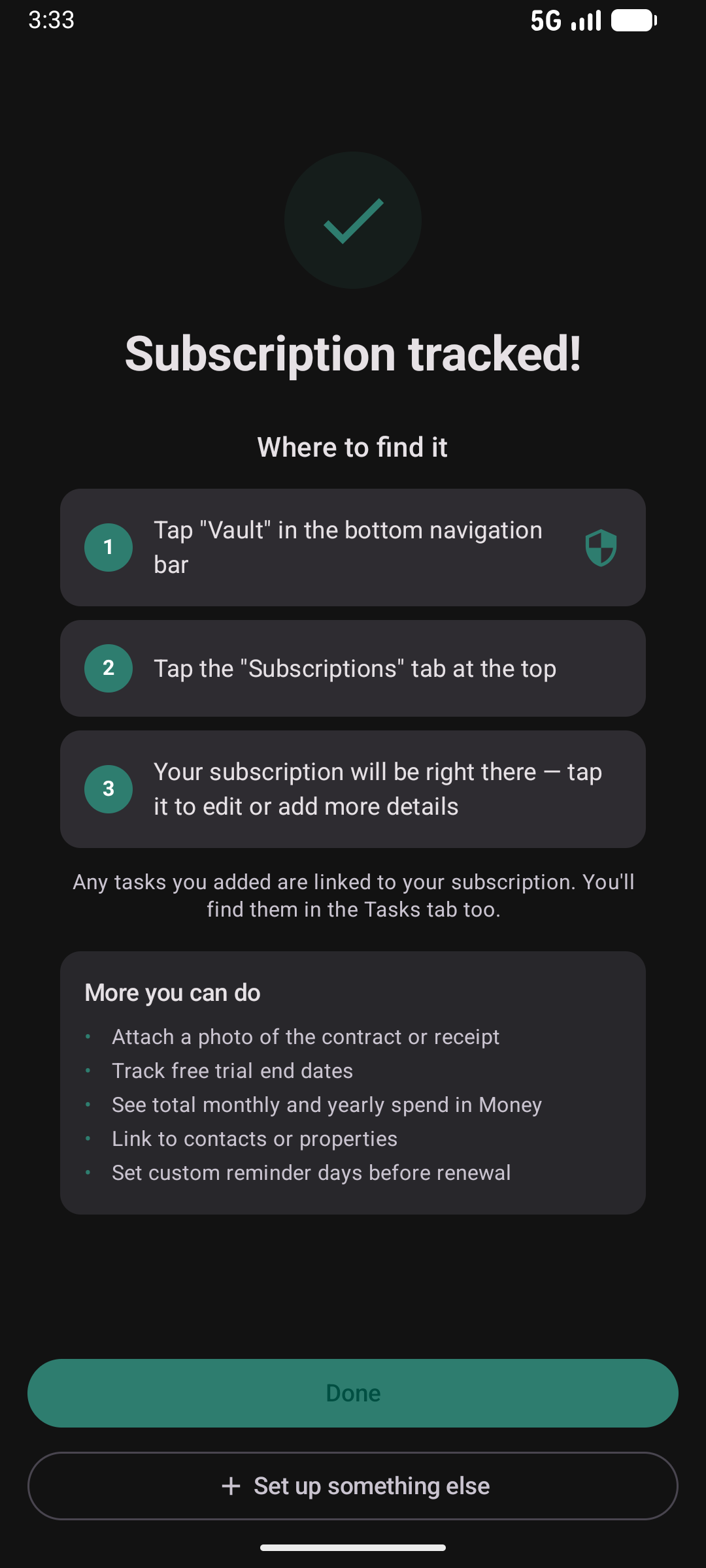Select Set up something else

[352, 1485]
